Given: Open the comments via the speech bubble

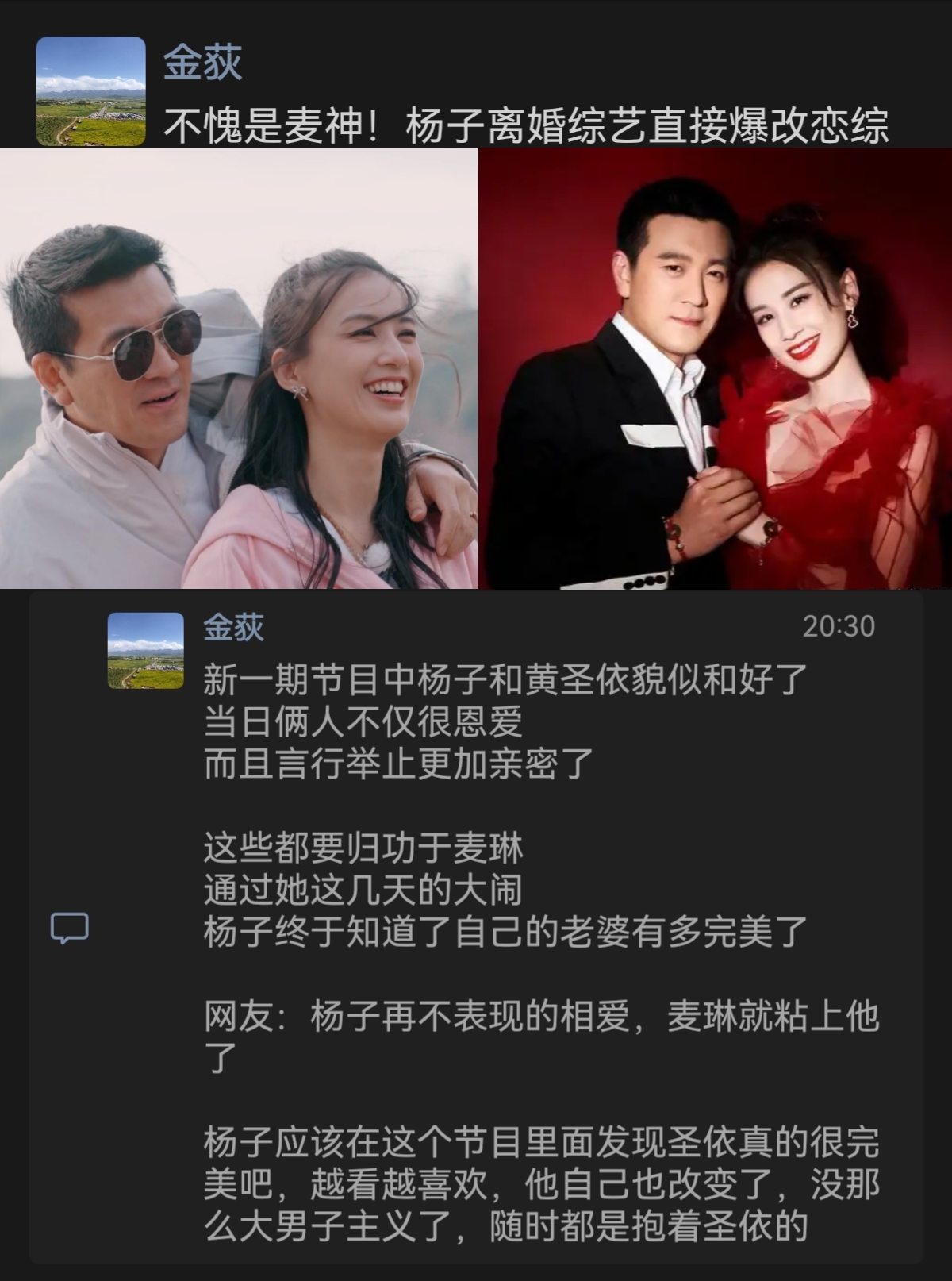Looking at the screenshot, I should pyautogui.click(x=70, y=927).
